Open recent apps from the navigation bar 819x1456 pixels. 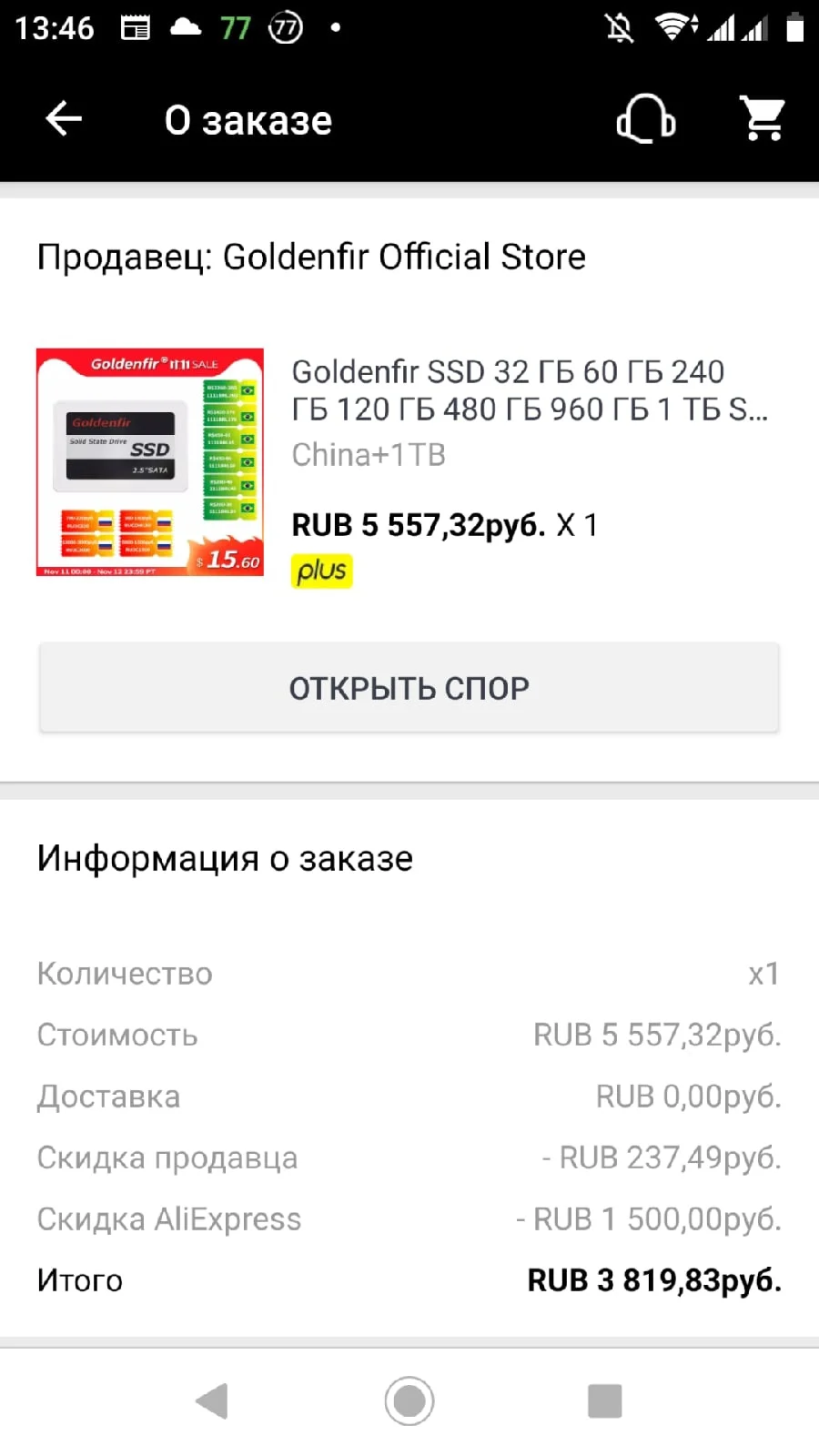(604, 1400)
